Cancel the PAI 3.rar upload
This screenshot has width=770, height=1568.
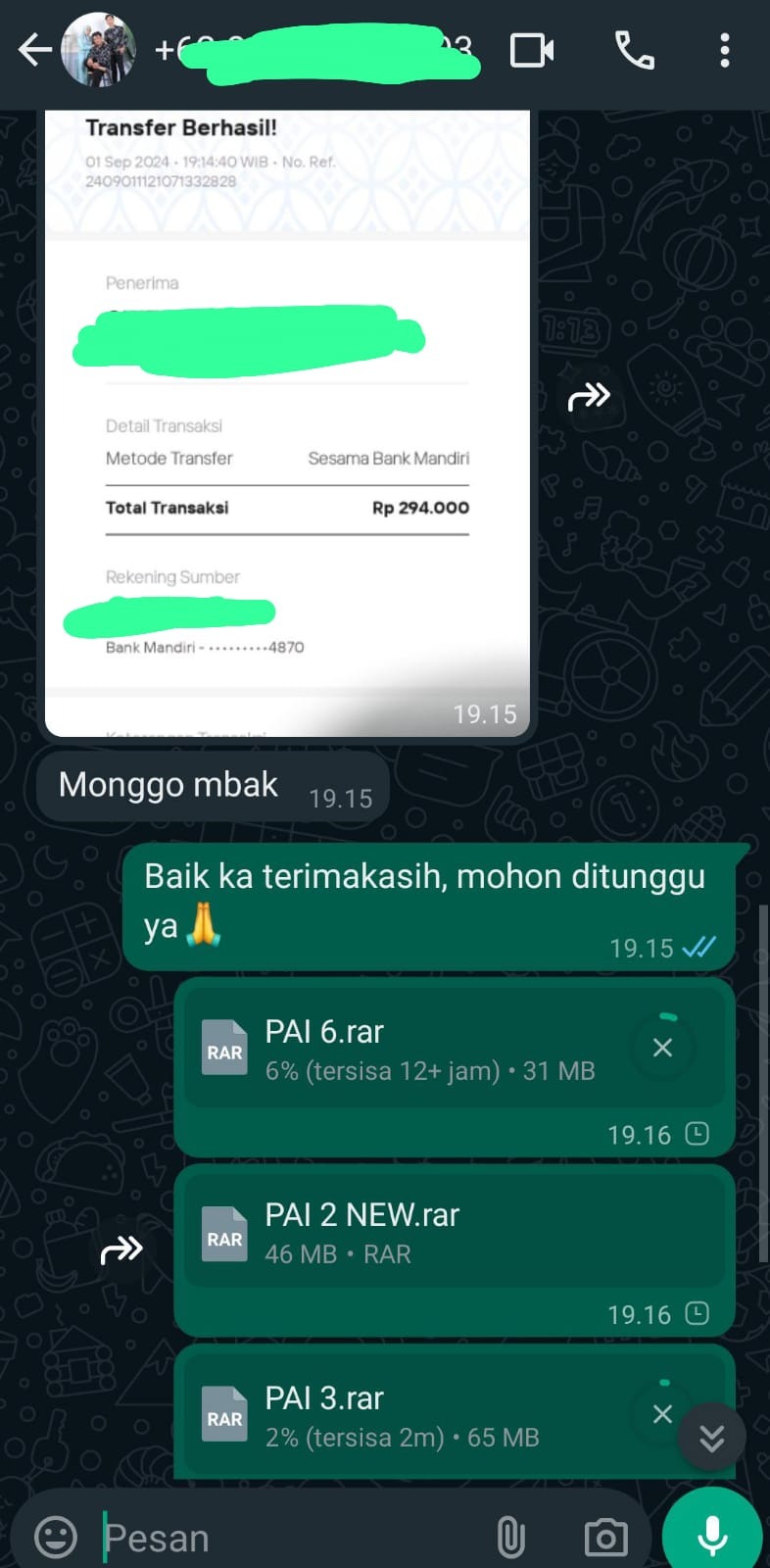tap(662, 1413)
